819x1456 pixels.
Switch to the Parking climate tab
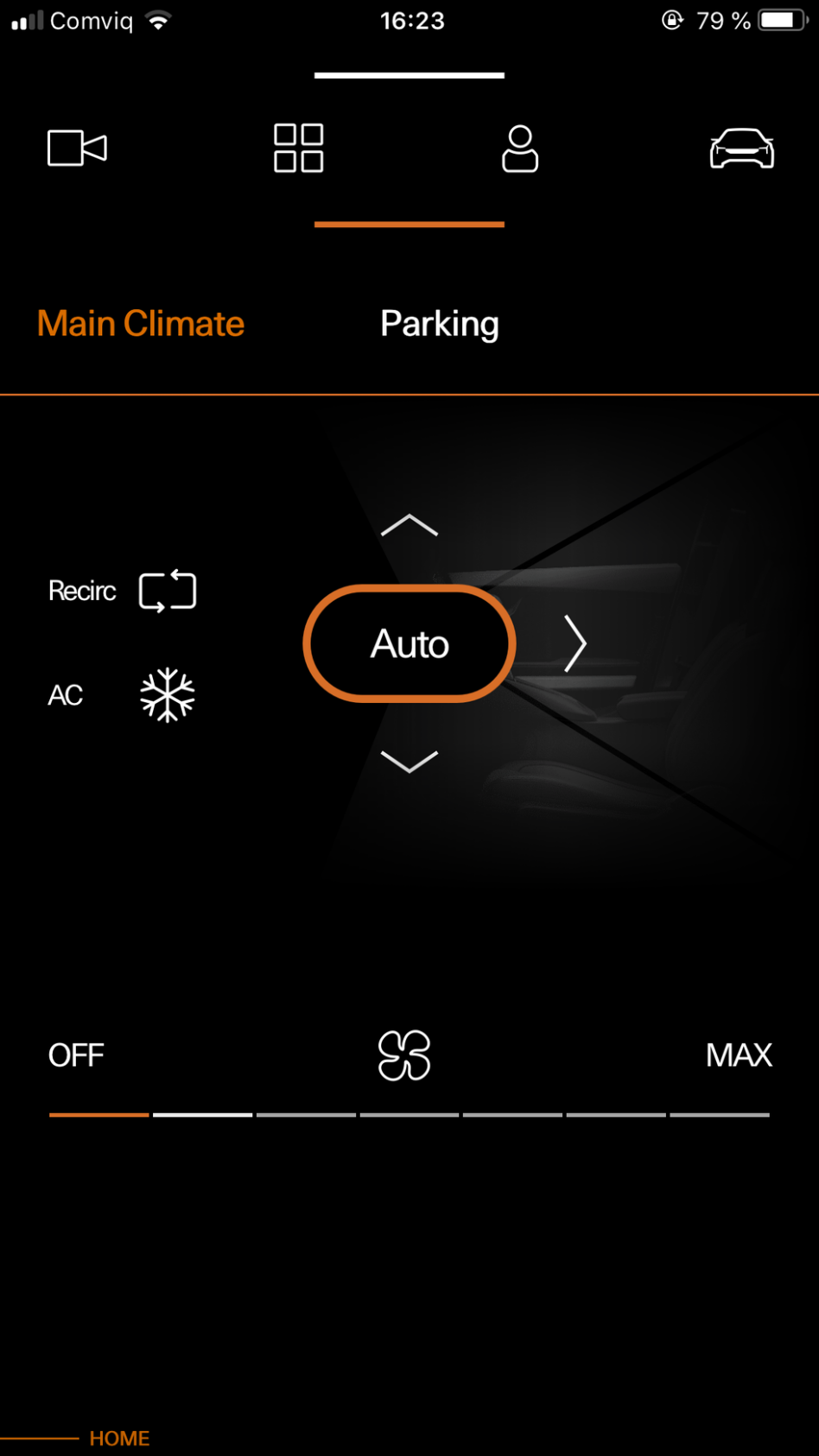tap(439, 324)
